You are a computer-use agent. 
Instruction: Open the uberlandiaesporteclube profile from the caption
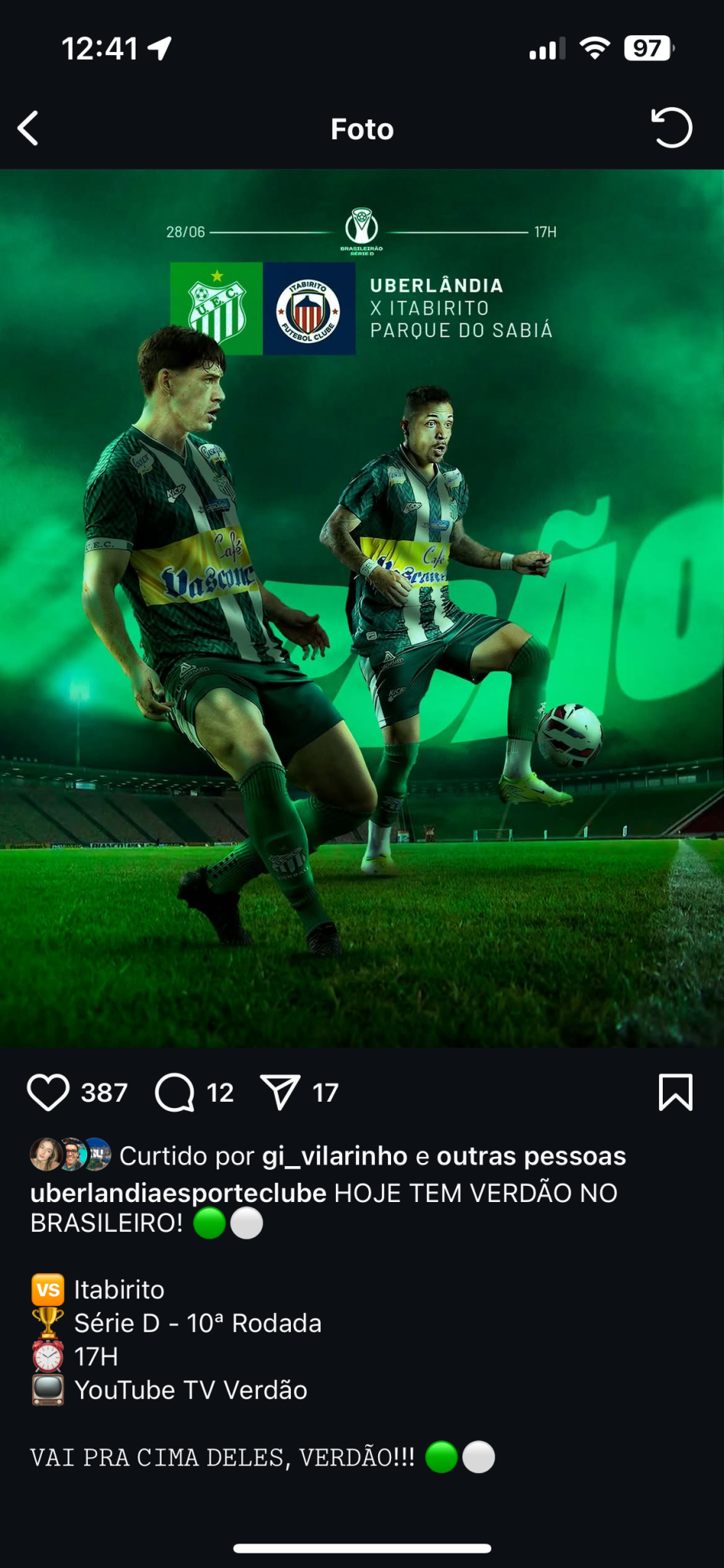(x=178, y=1193)
